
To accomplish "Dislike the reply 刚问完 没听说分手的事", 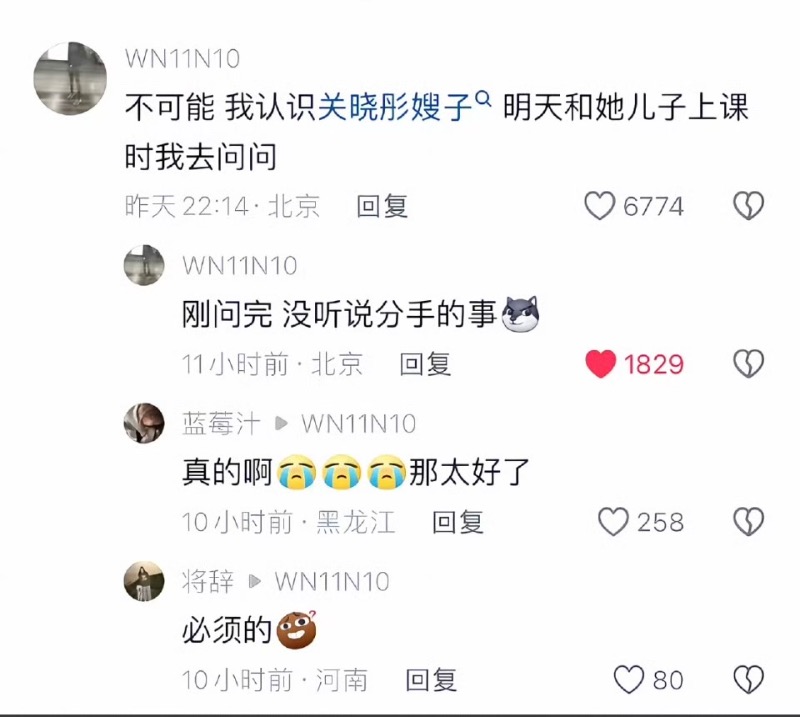I will [748, 364].
